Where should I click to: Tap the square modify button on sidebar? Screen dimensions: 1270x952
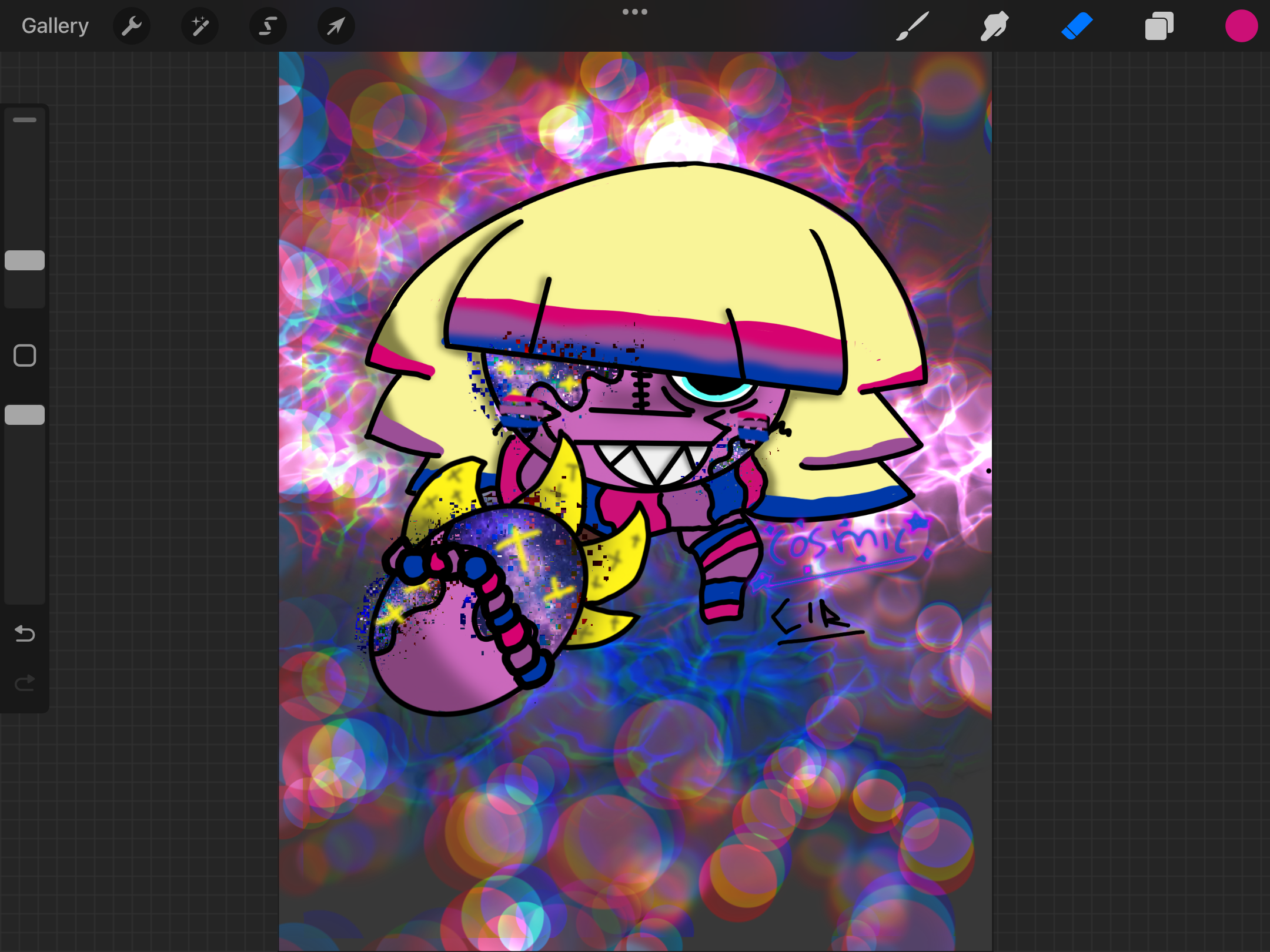tap(25, 356)
